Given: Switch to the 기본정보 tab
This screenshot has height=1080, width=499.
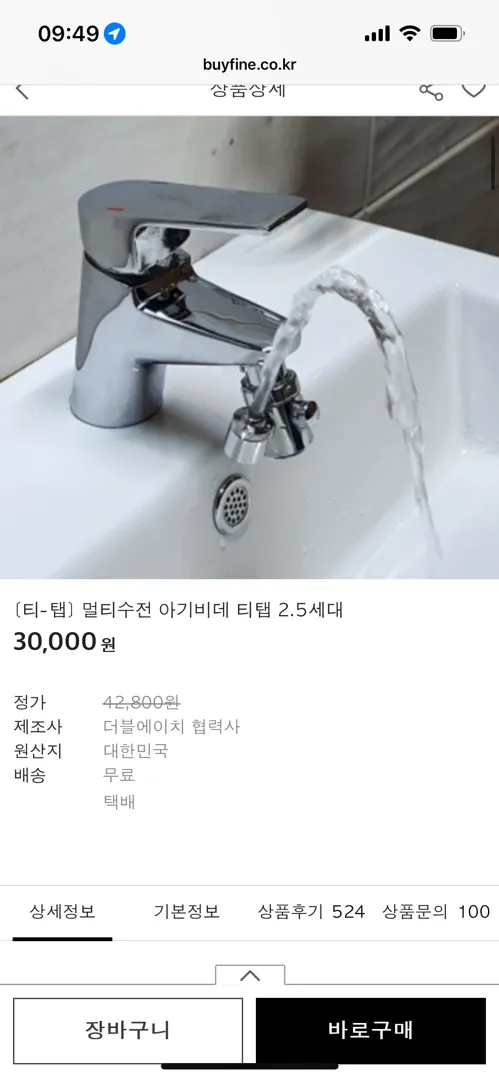Looking at the screenshot, I should click(x=186, y=912).
